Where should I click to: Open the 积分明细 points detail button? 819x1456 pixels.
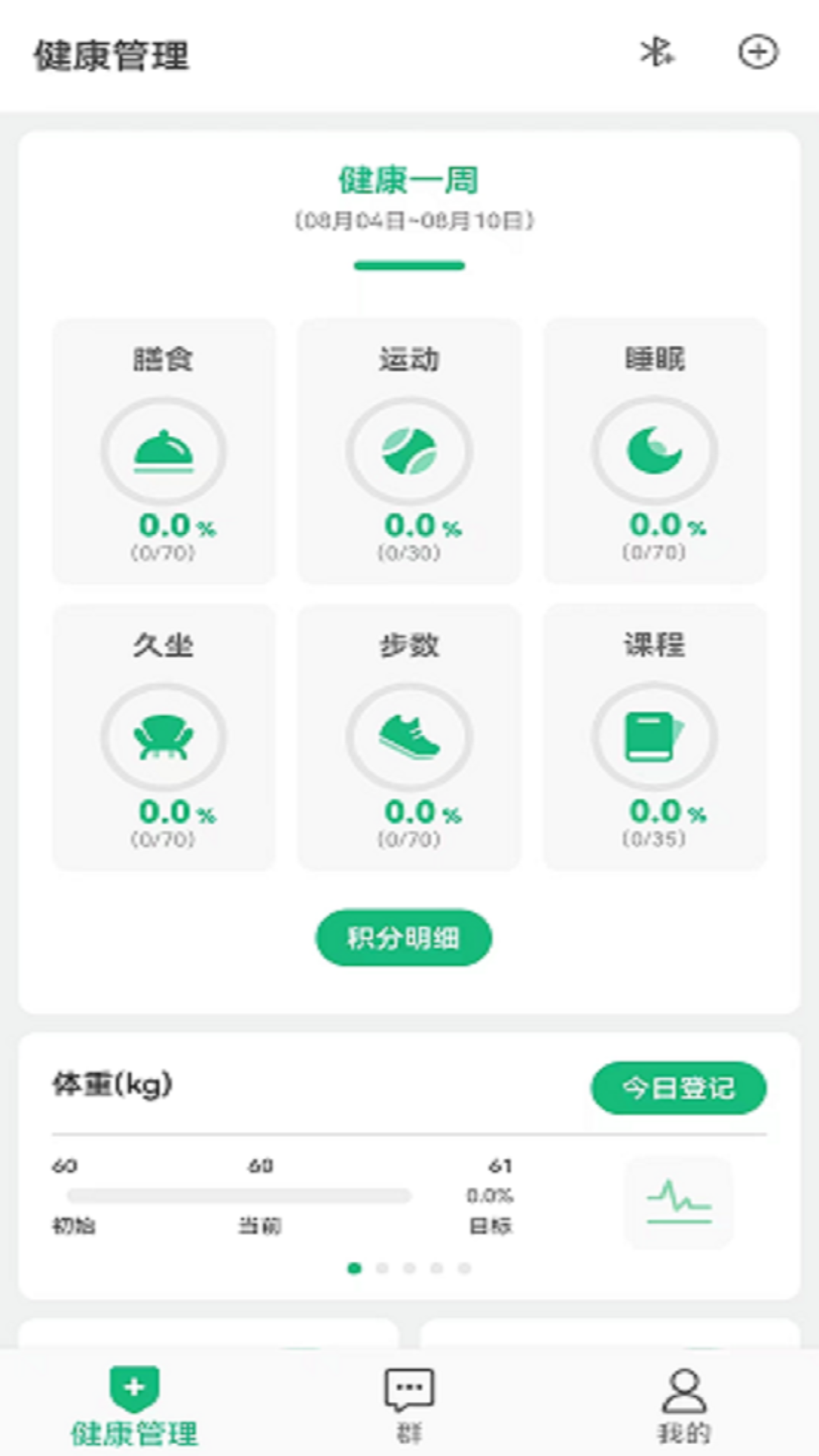[402, 938]
